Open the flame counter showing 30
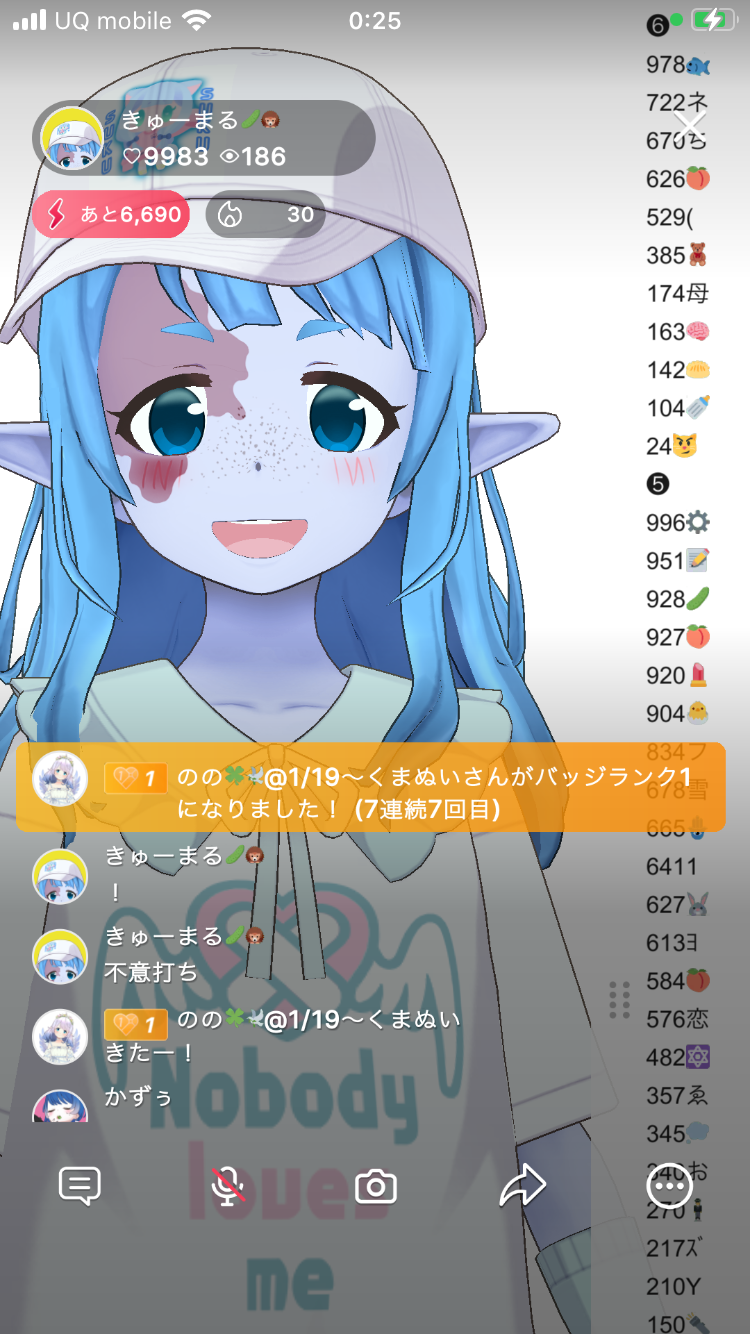This screenshot has height=1334, width=750. (x=266, y=214)
